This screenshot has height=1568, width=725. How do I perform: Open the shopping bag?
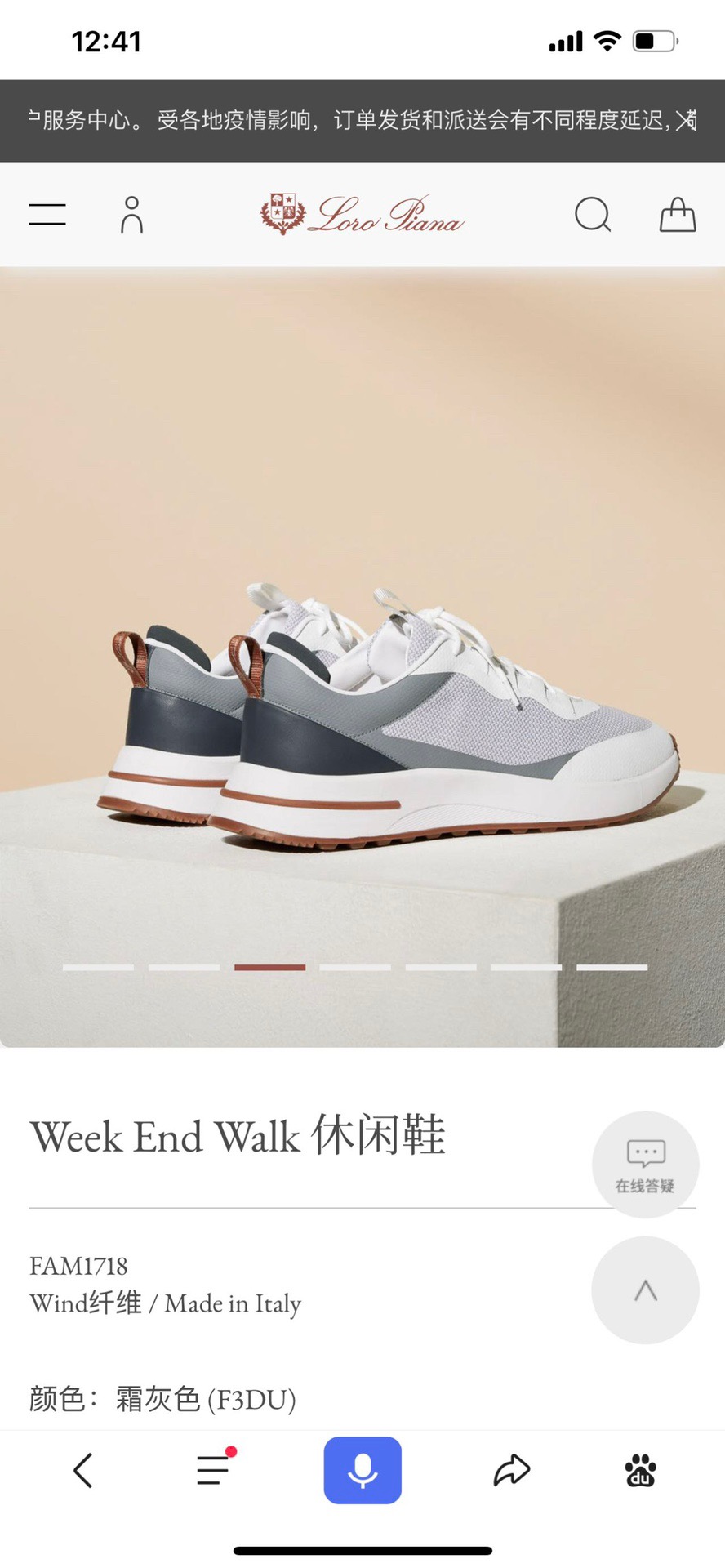(678, 215)
